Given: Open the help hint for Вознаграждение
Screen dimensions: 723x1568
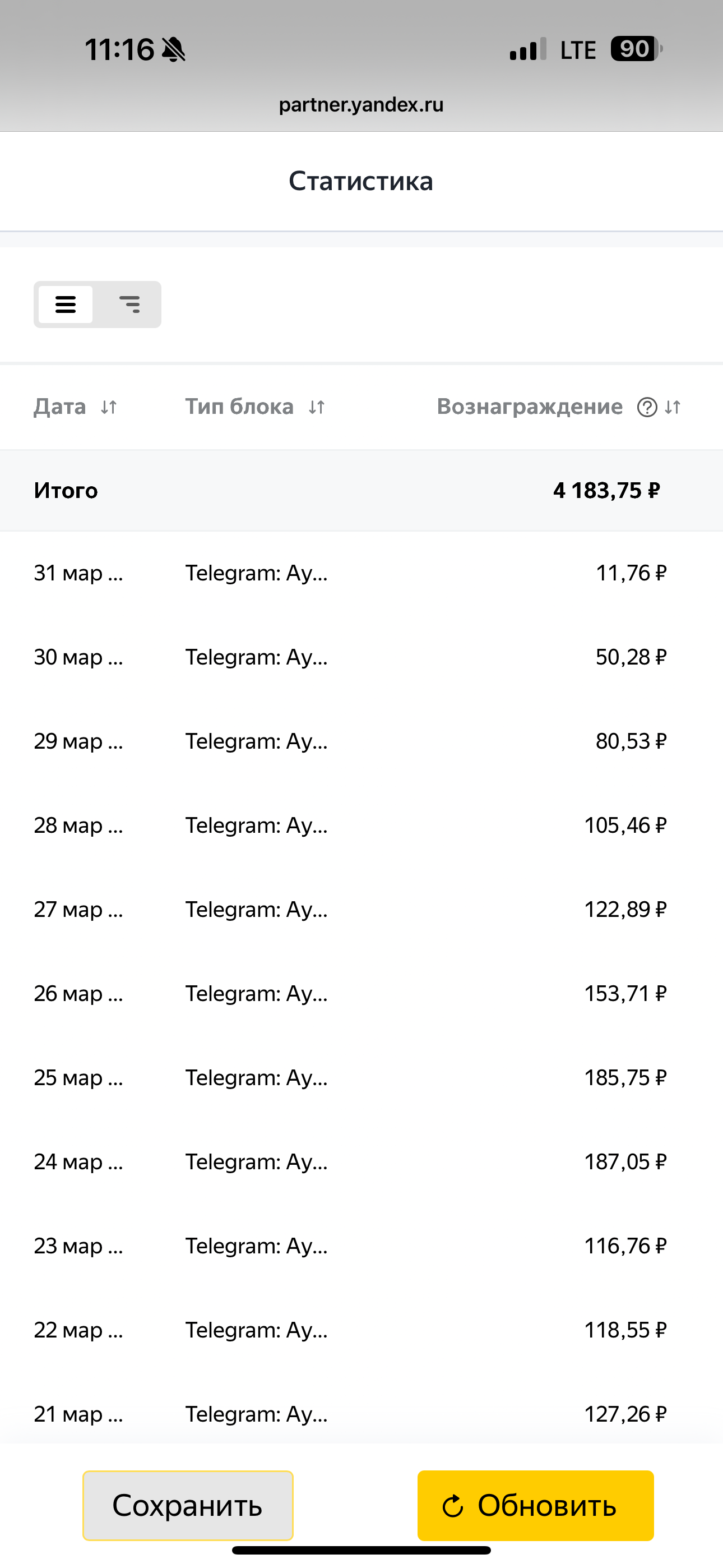Looking at the screenshot, I should [647, 407].
